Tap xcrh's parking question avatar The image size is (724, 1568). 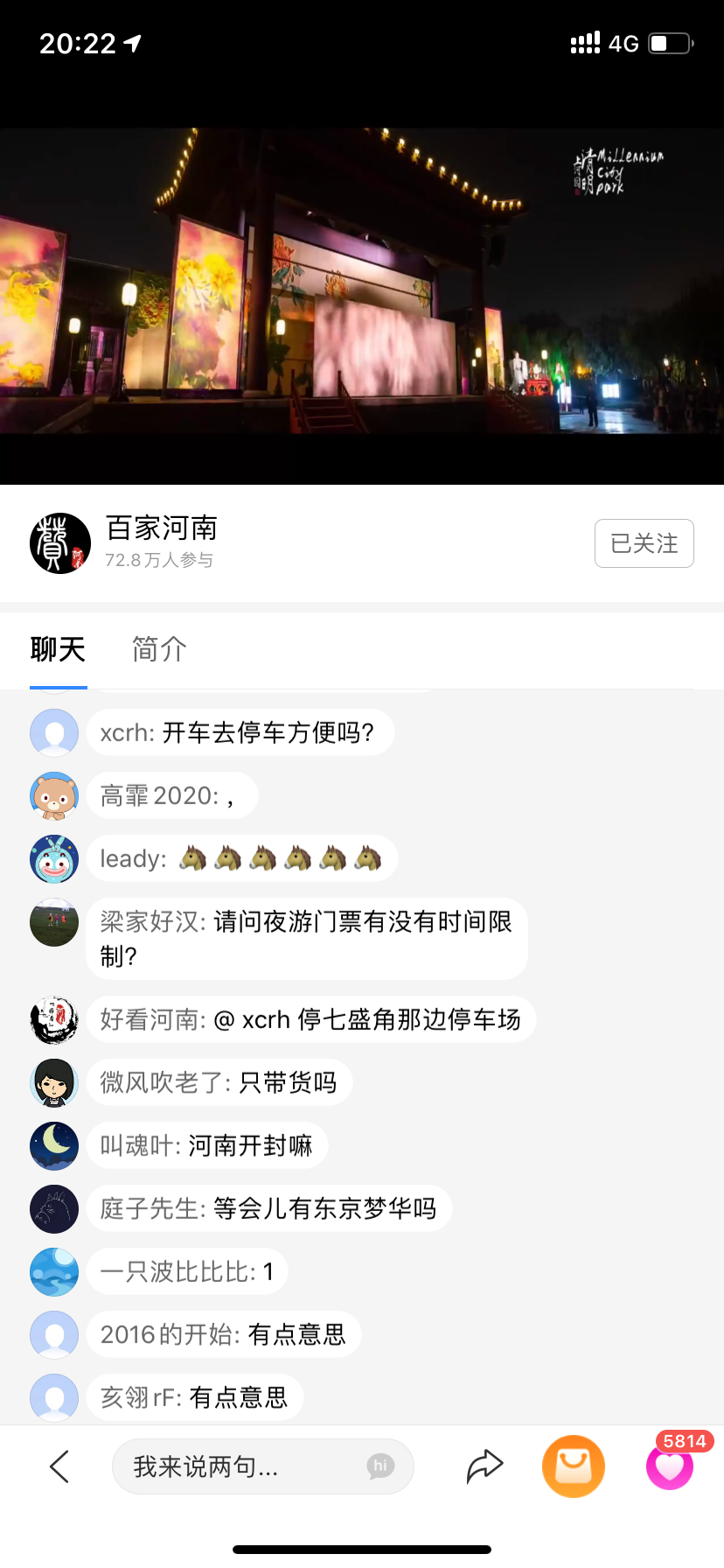pos(54,732)
